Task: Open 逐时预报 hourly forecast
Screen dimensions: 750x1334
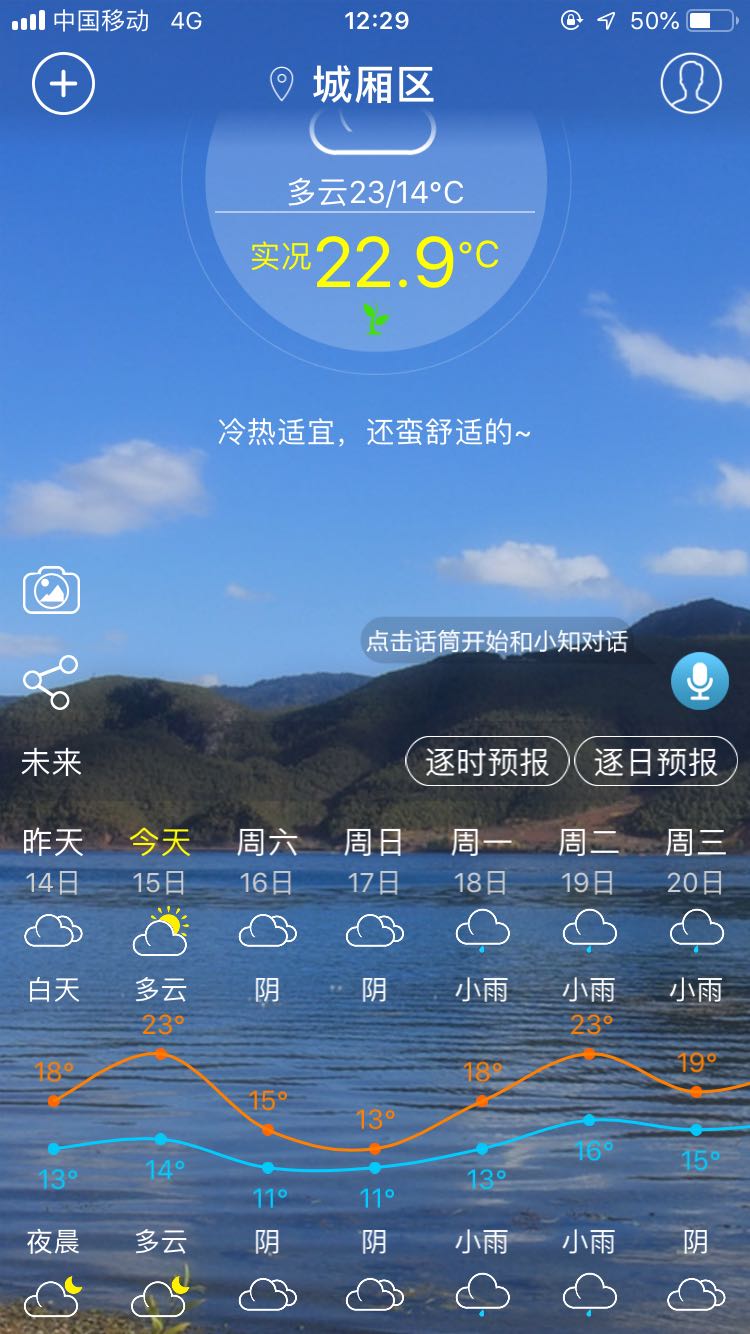Action: tap(487, 763)
